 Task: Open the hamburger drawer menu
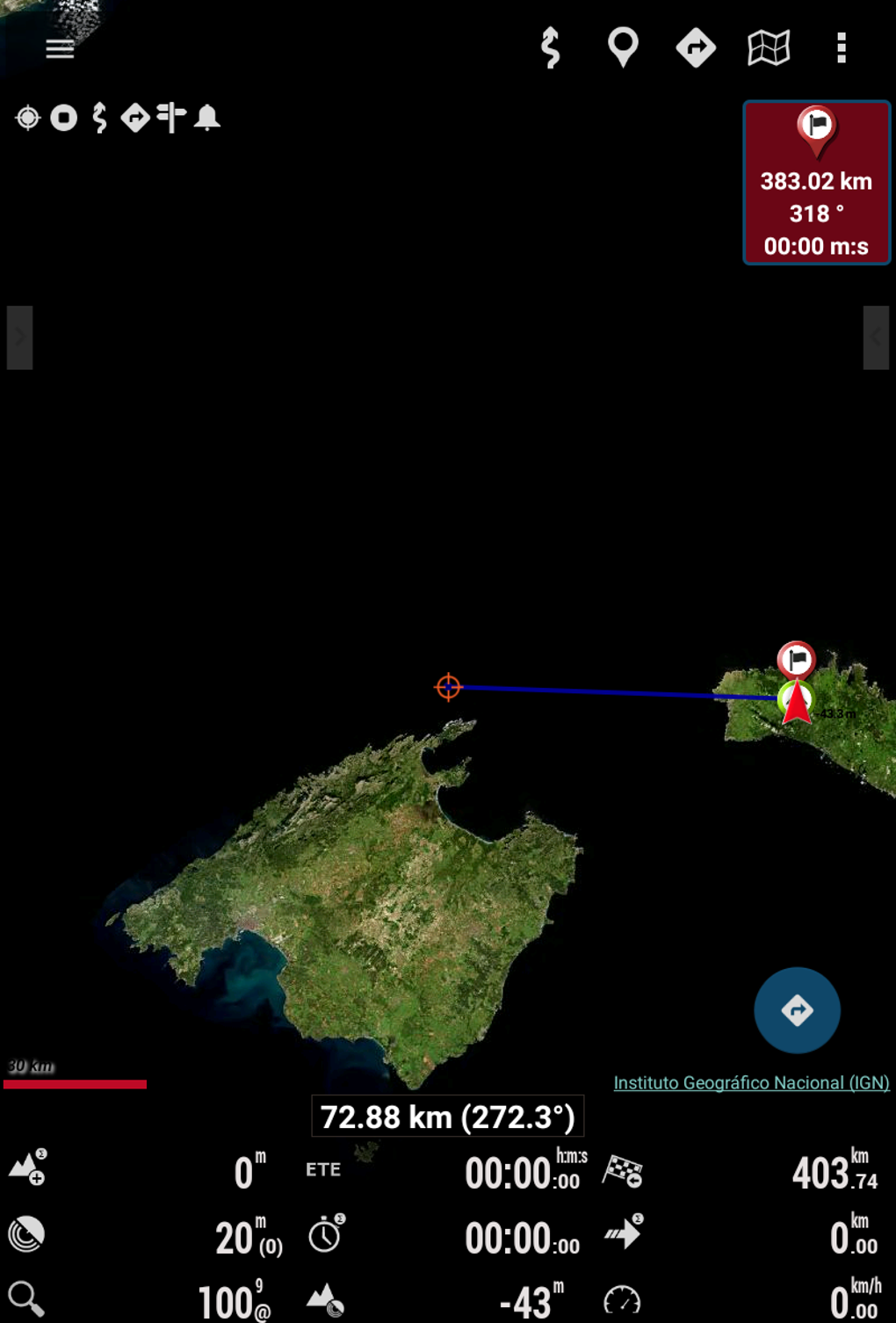coord(60,49)
